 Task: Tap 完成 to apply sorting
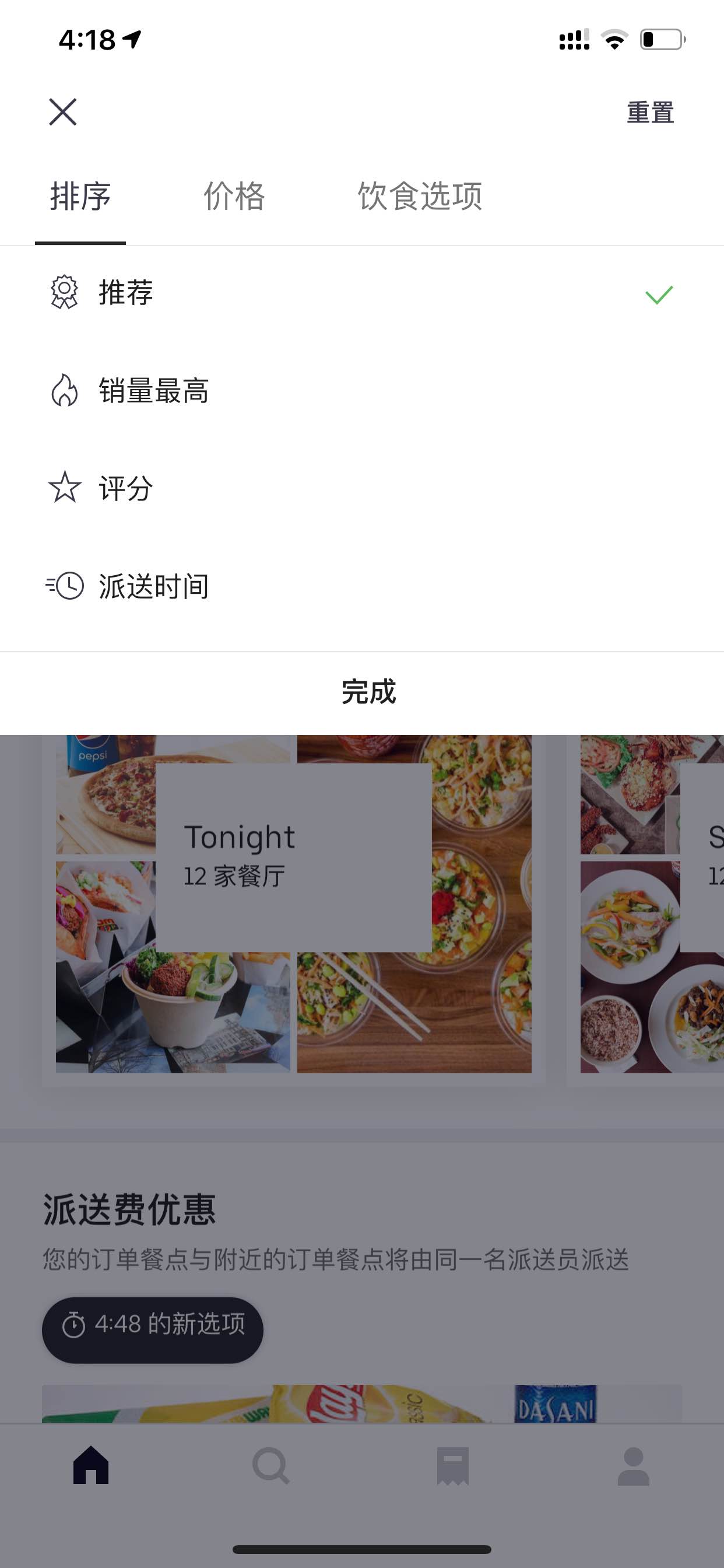[368, 692]
